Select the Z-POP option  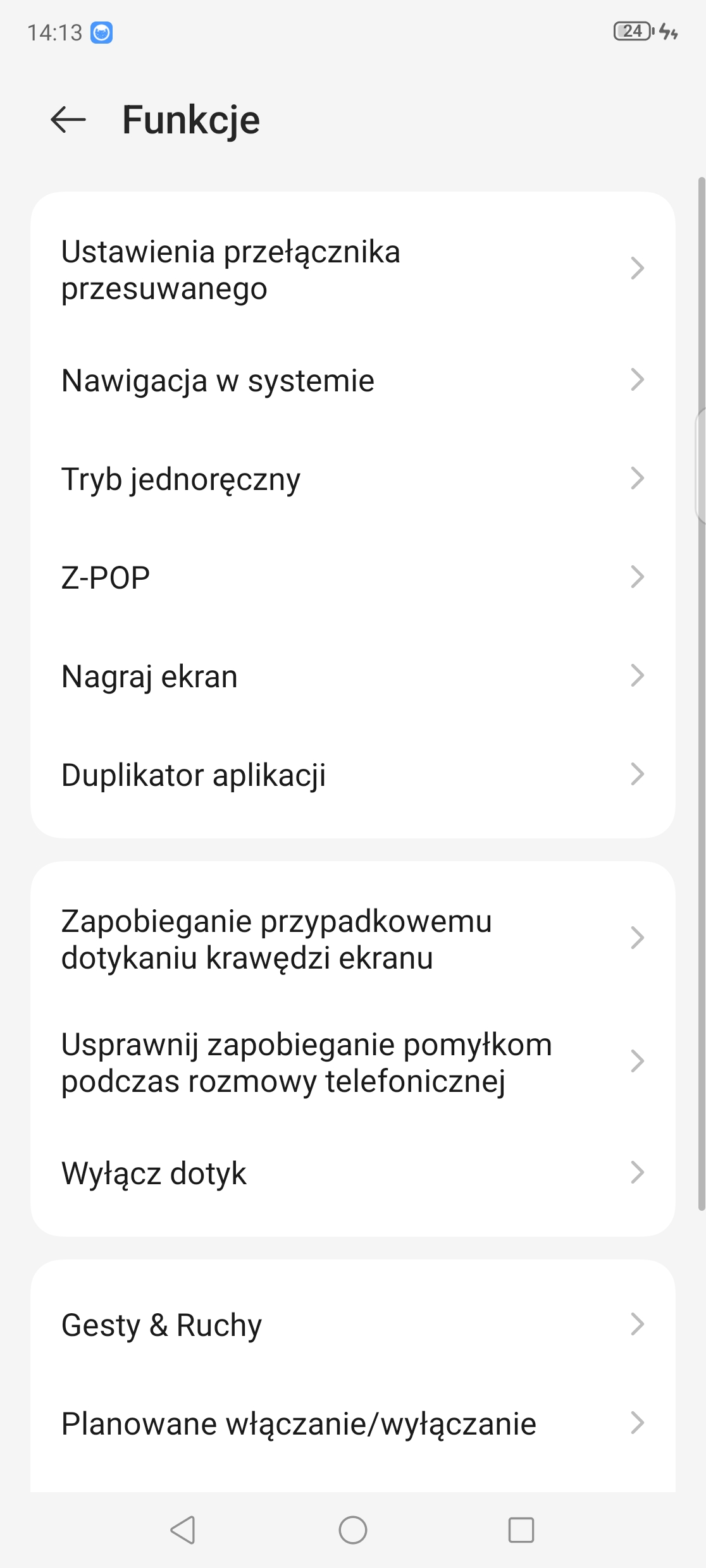[x=353, y=577]
